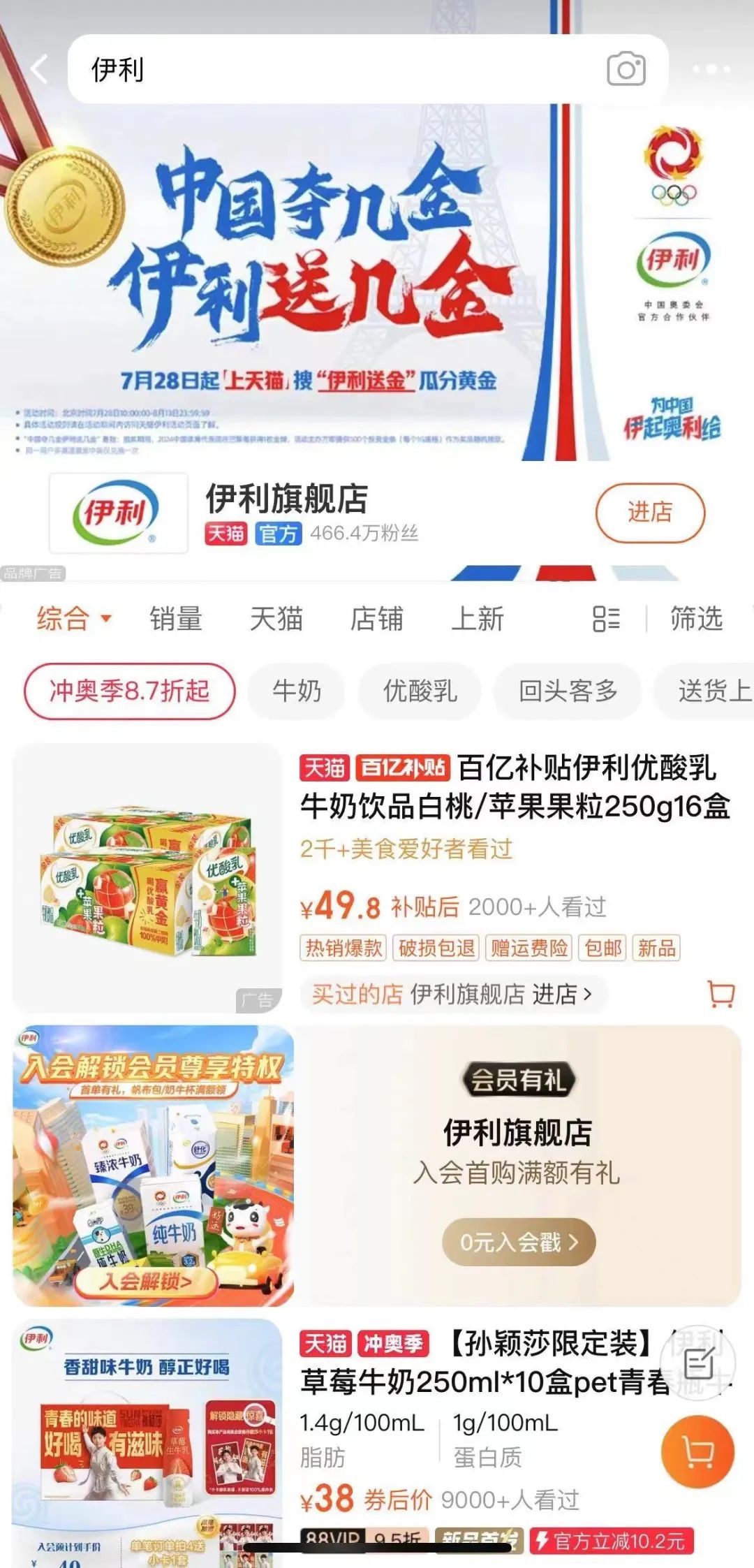
Task: Sort results by 销量
Action: point(176,619)
